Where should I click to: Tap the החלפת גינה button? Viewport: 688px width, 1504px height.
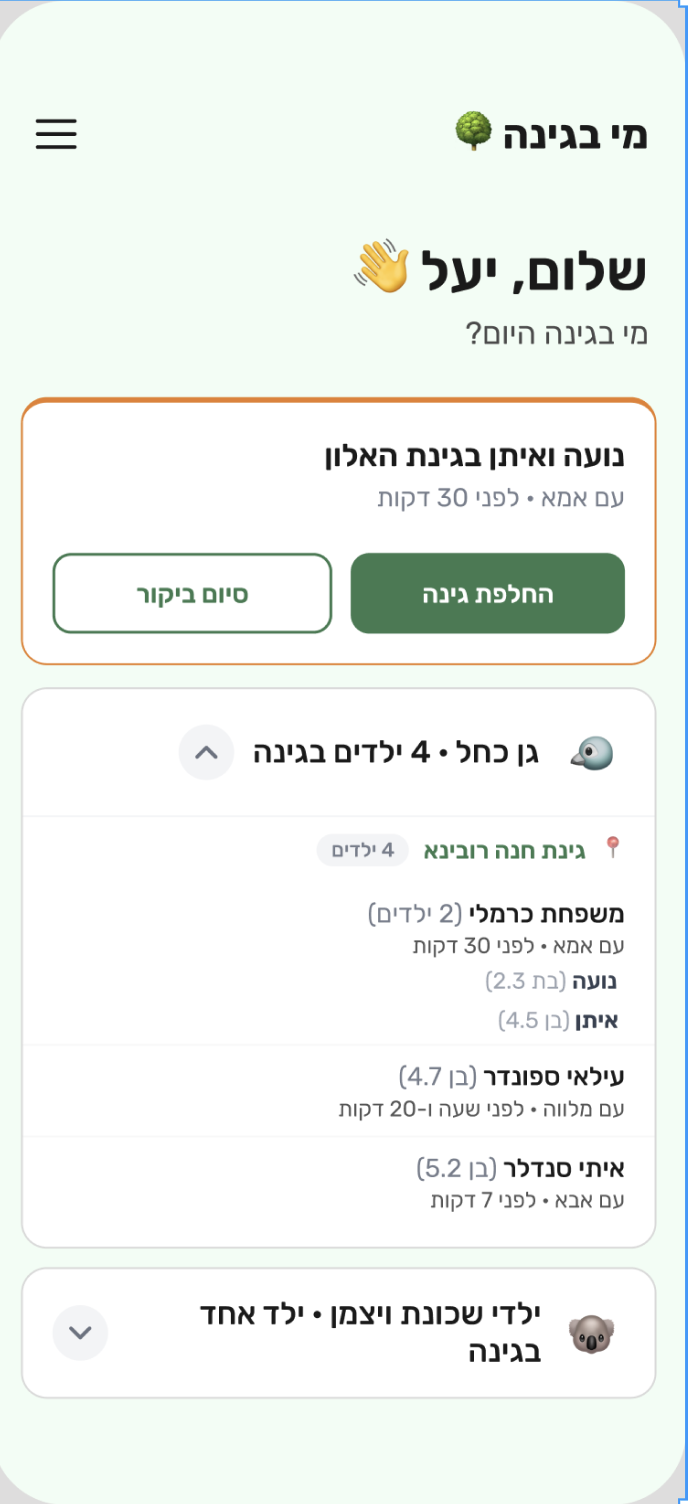point(487,594)
